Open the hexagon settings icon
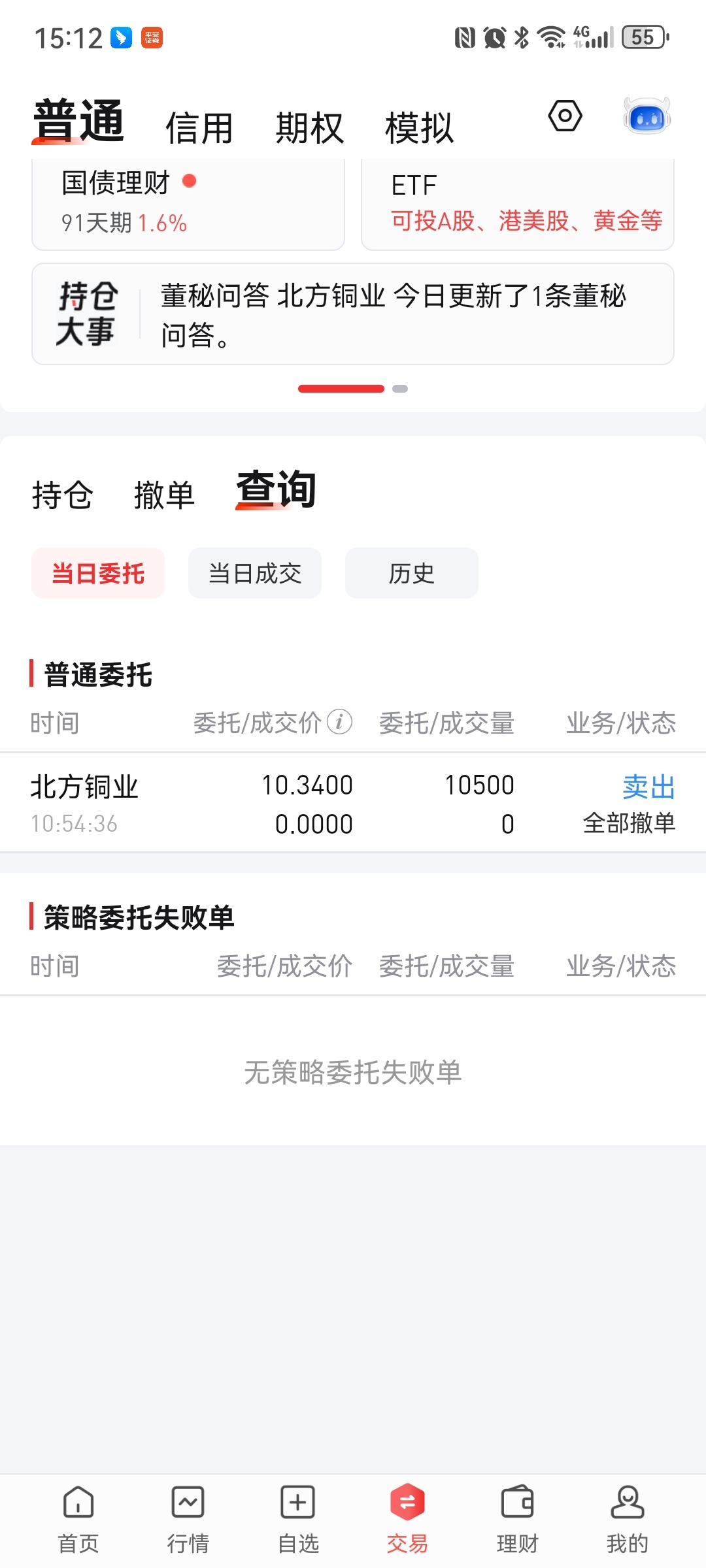This screenshot has width=706, height=1568. pos(565,116)
